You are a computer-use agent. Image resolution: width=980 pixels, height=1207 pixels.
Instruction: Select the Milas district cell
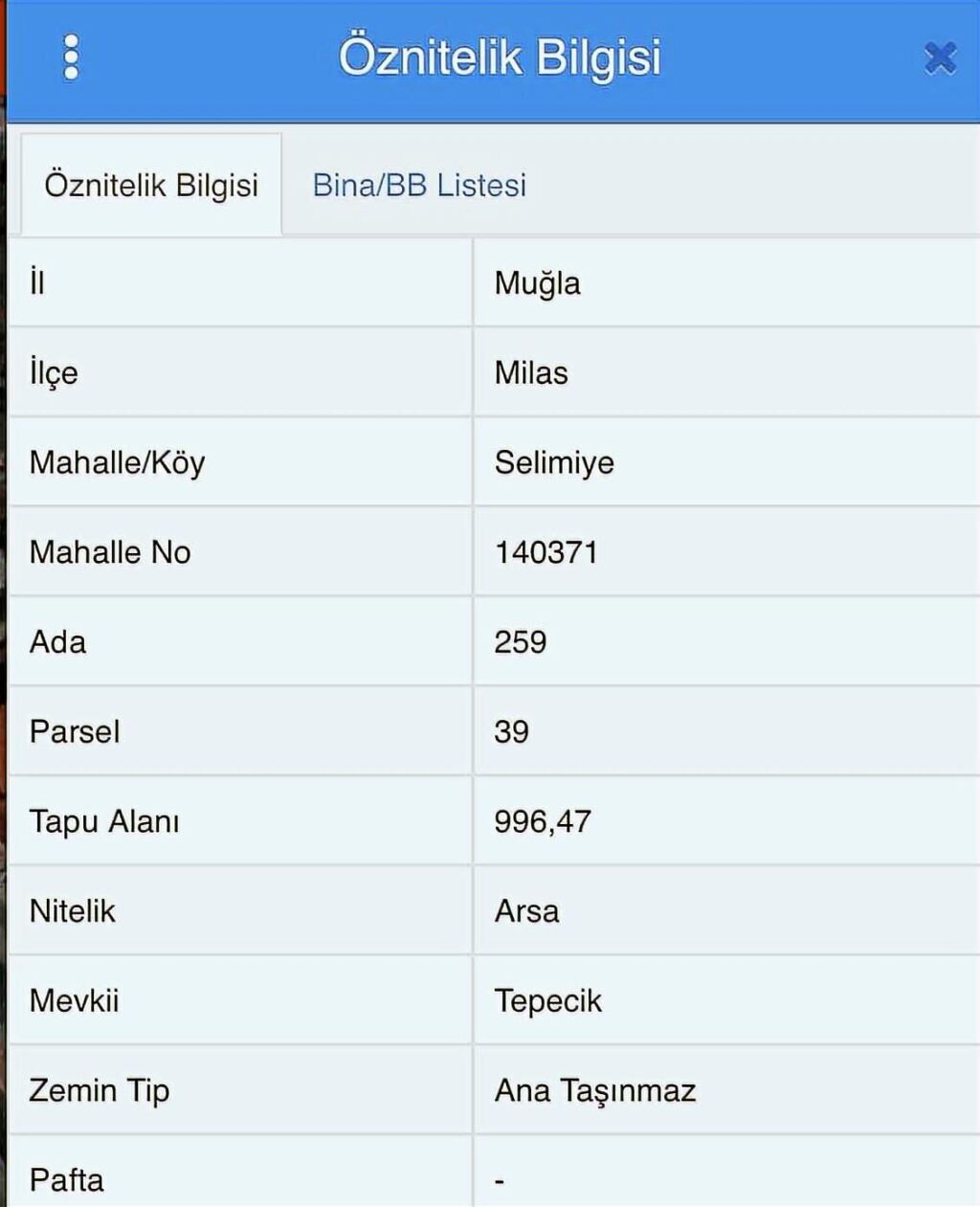531,372
